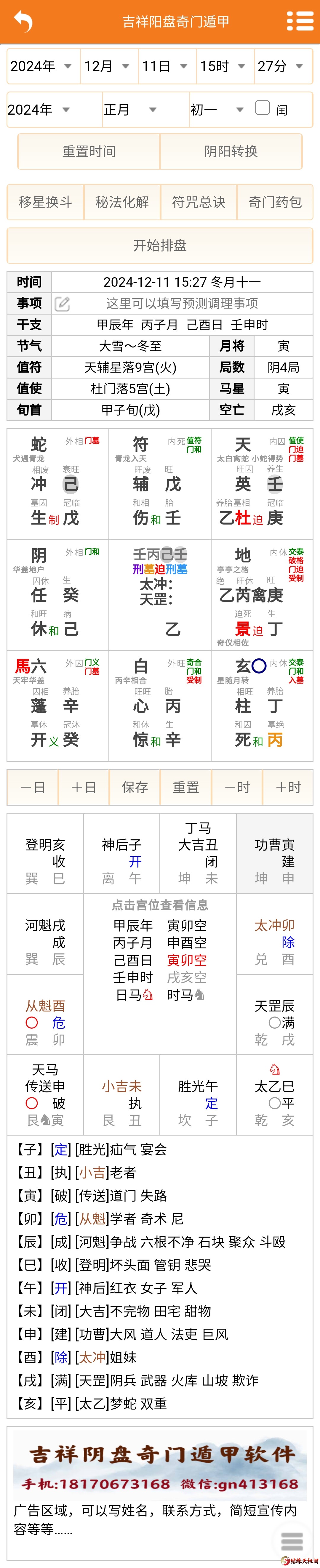The image size is (320, 1568).
Task: Edit the 事项 prediction note field
Action: coord(181,303)
